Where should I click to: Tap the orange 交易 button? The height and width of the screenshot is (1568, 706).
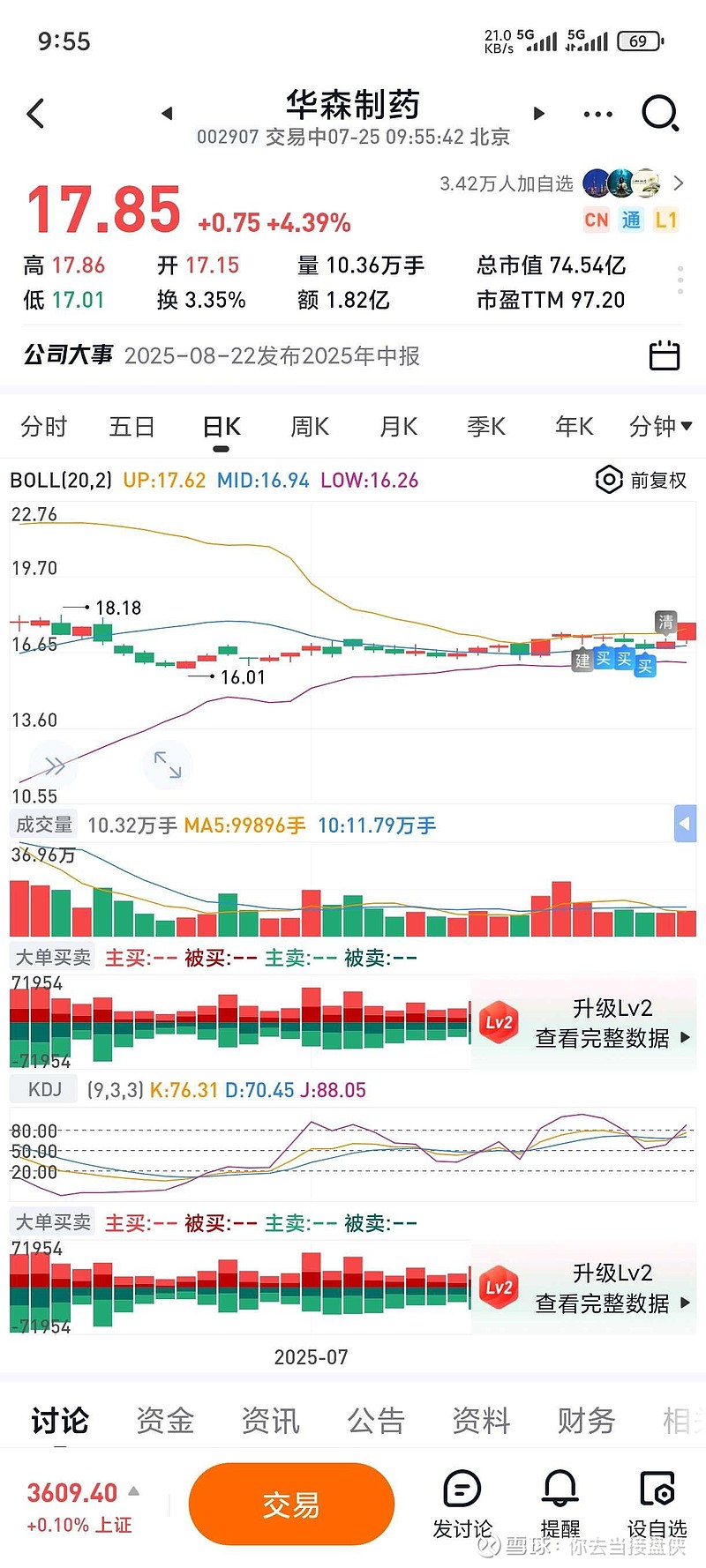[x=291, y=1505]
